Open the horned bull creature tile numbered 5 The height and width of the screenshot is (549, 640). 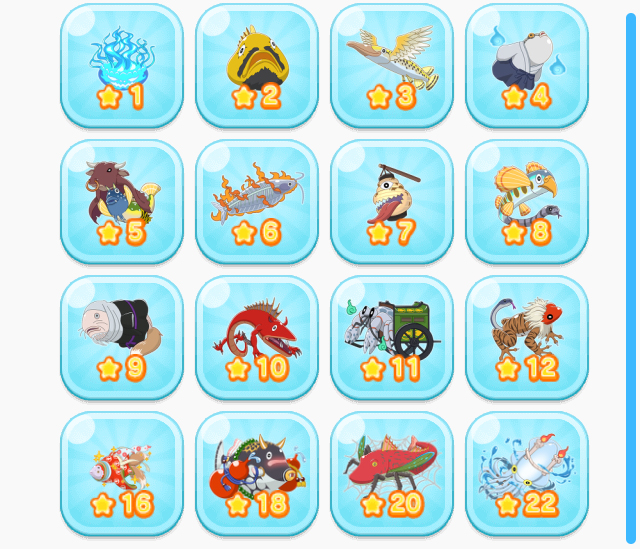(x=122, y=201)
